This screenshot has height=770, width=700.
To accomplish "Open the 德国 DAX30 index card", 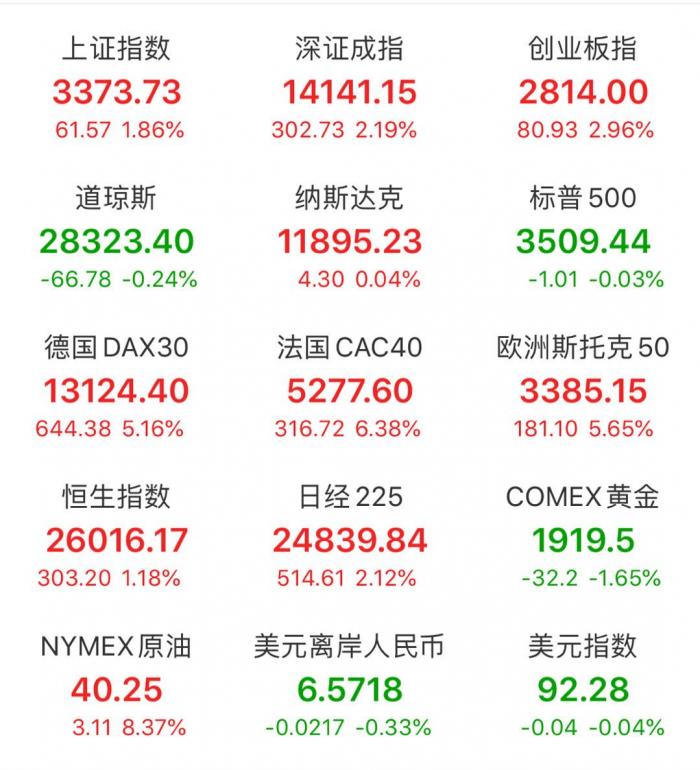I will click(x=117, y=390).
